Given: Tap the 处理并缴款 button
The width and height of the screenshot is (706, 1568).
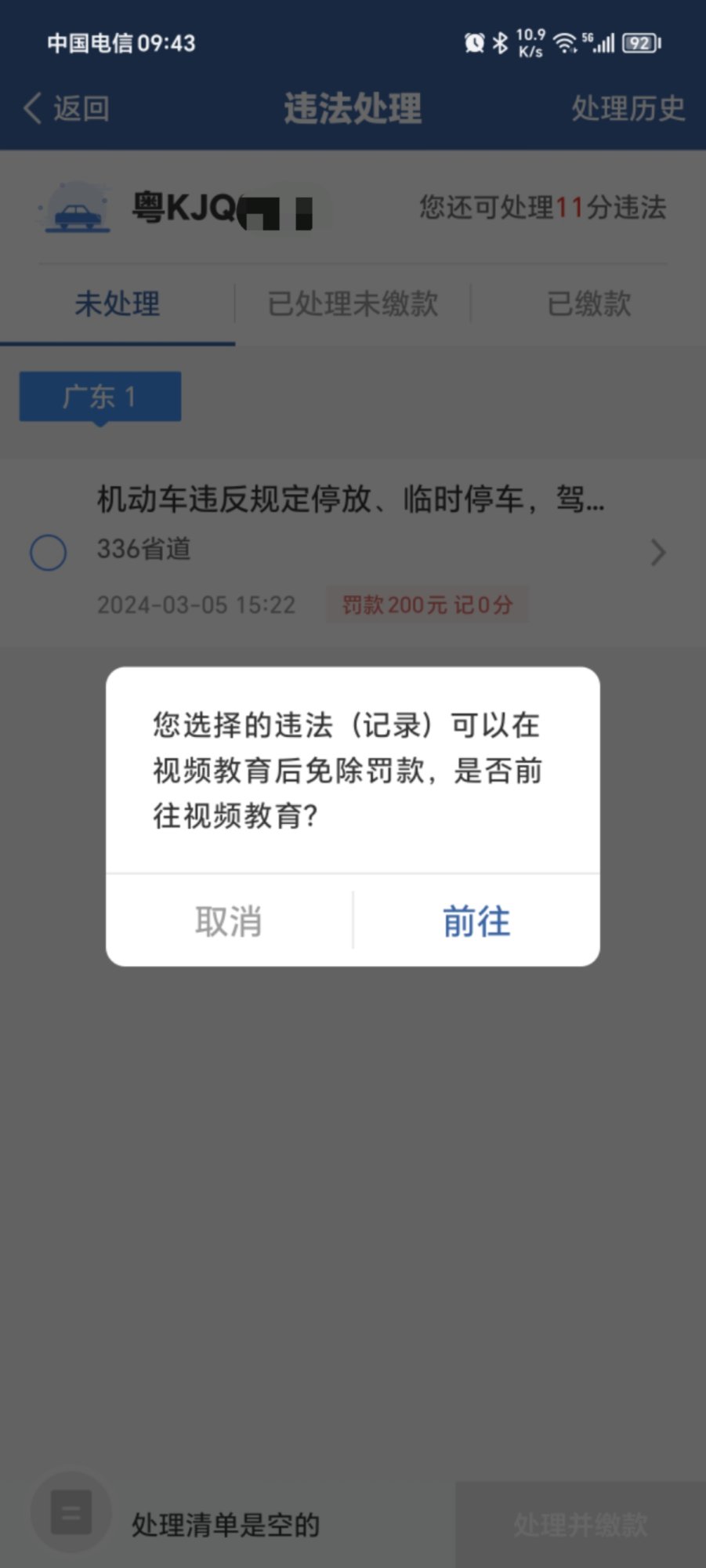Looking at the screenshot, I should (x=580, y=1524).
